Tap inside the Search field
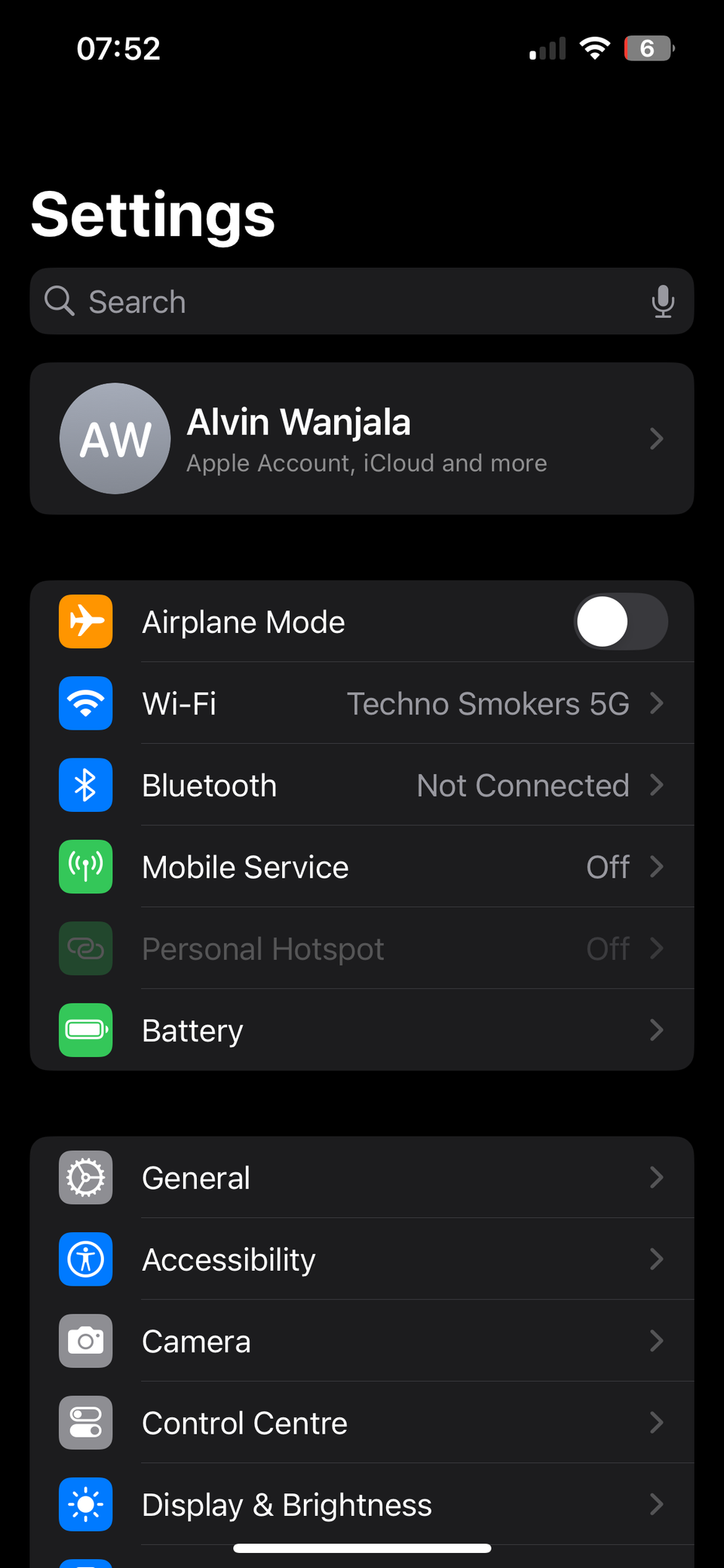724x1568 pixels. point(302,301)
